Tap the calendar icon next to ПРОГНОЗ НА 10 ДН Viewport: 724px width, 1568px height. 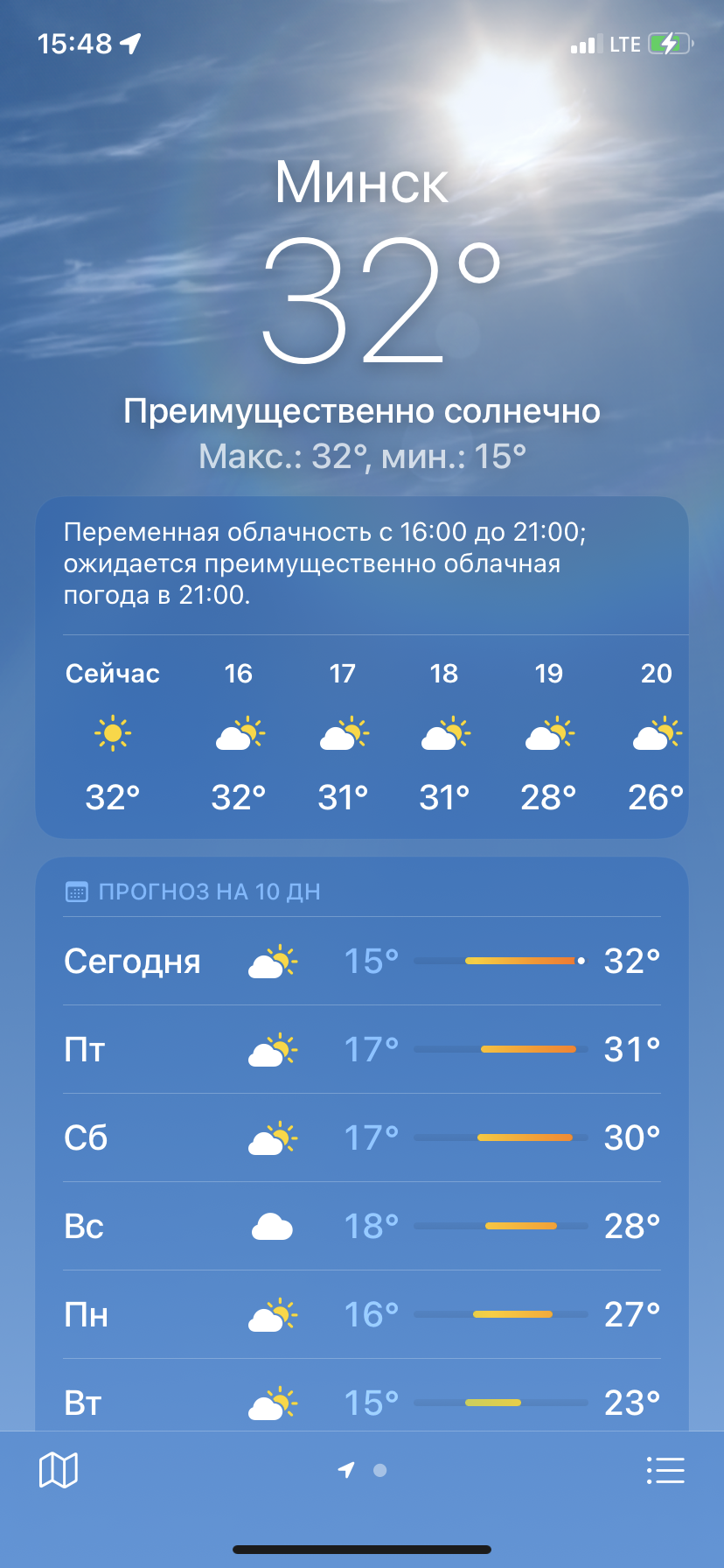(x=77, y=891)
